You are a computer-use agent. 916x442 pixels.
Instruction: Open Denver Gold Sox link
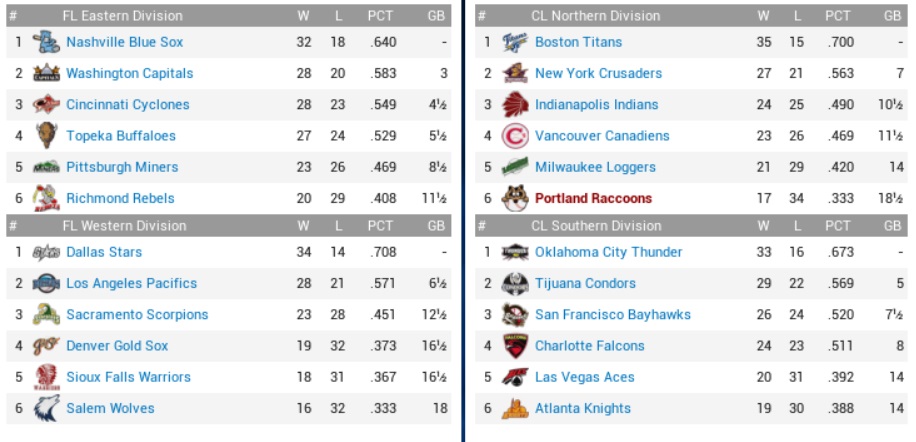(117, 346)
